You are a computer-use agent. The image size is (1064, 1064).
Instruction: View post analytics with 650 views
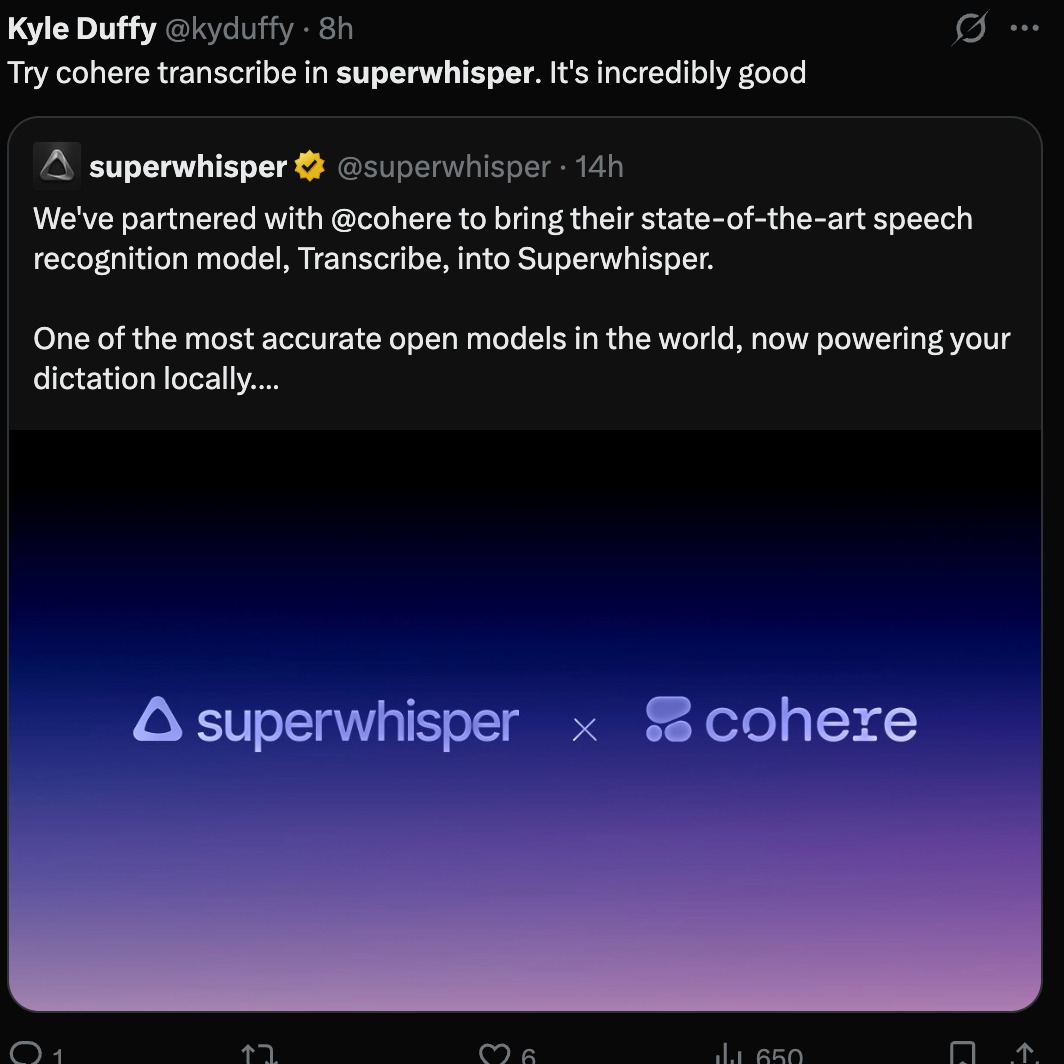click(x=759, y=1054)
